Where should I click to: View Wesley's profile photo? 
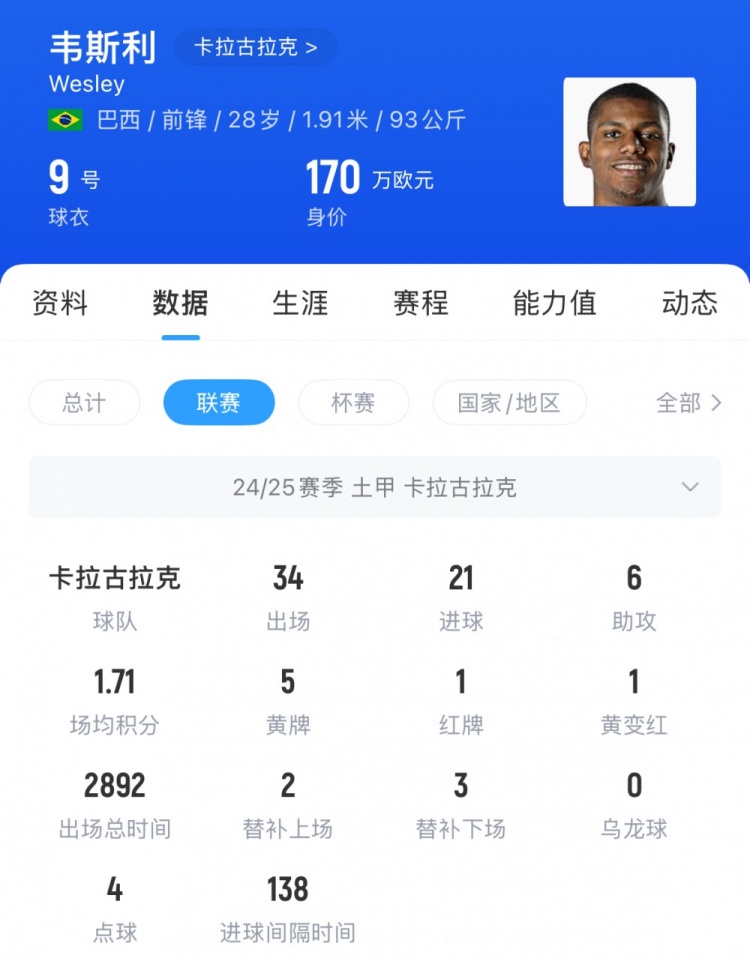[629, 142]
